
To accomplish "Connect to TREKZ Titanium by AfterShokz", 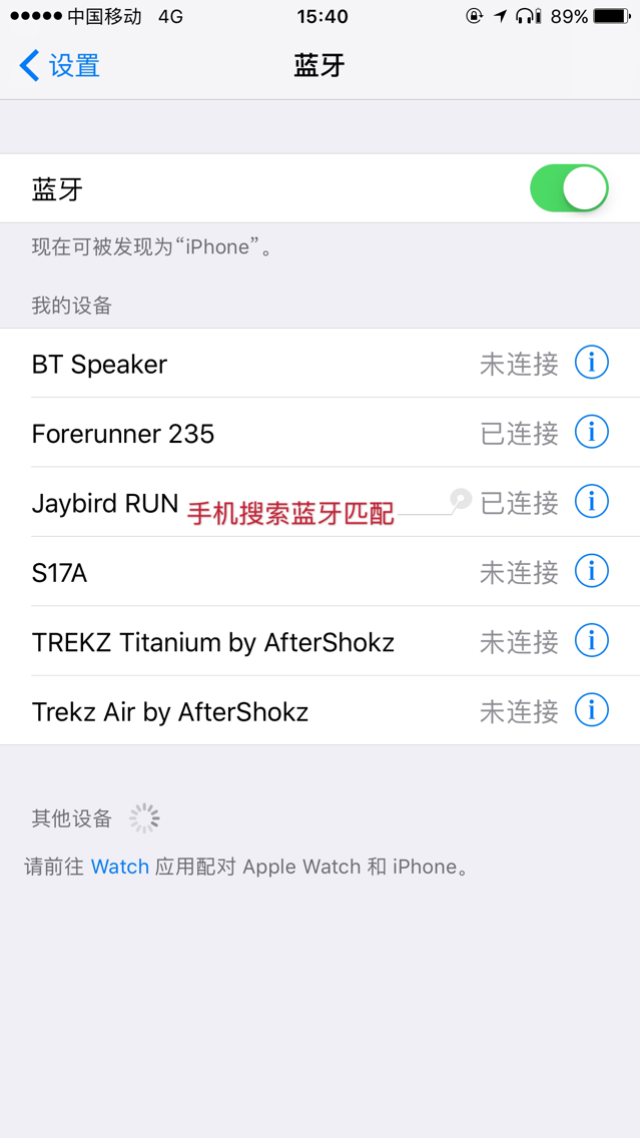I will 320,642.
